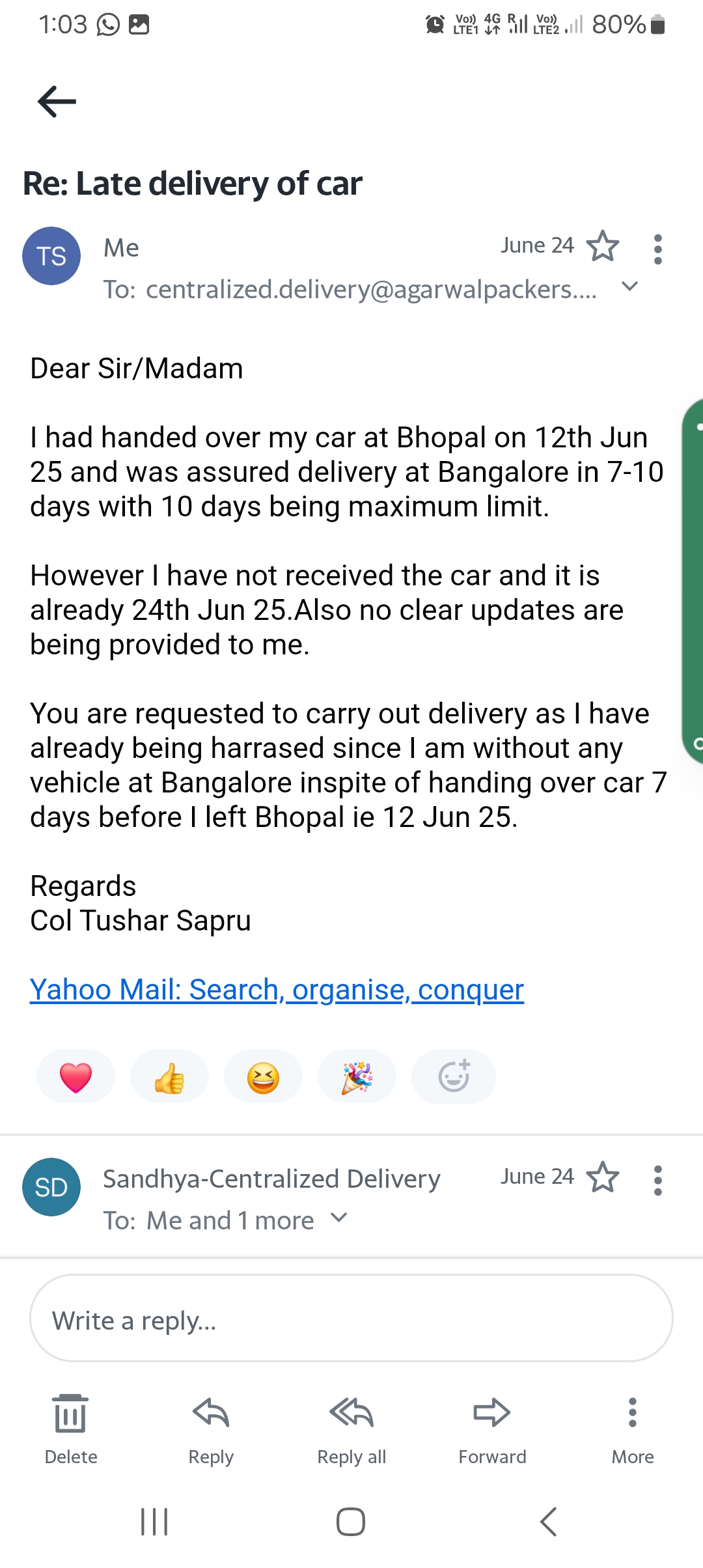Open the Yahoo Mail signature link
The width and height of the screenshot is (703, 1568).
(277, 990)
